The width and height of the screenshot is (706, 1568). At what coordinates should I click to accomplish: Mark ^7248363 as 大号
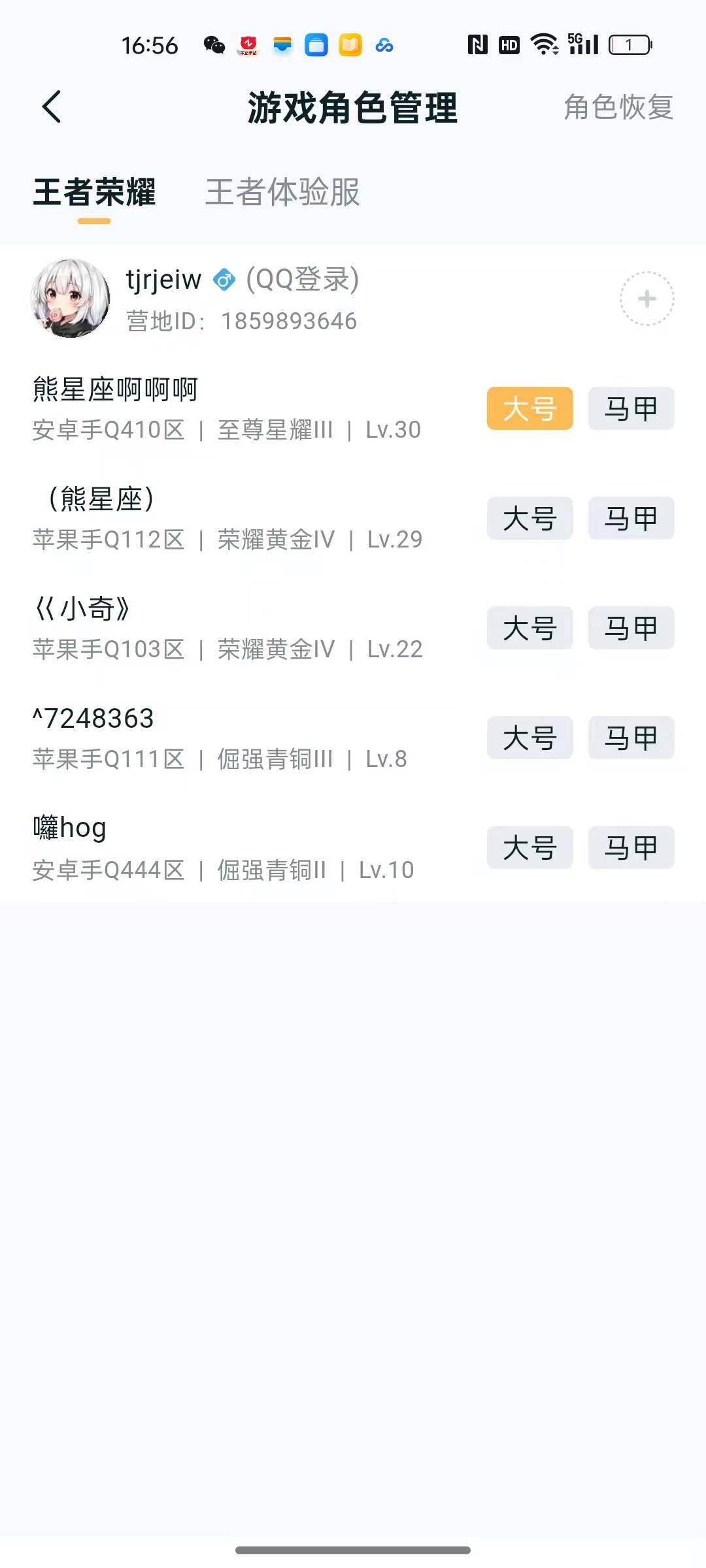(529, 738)
